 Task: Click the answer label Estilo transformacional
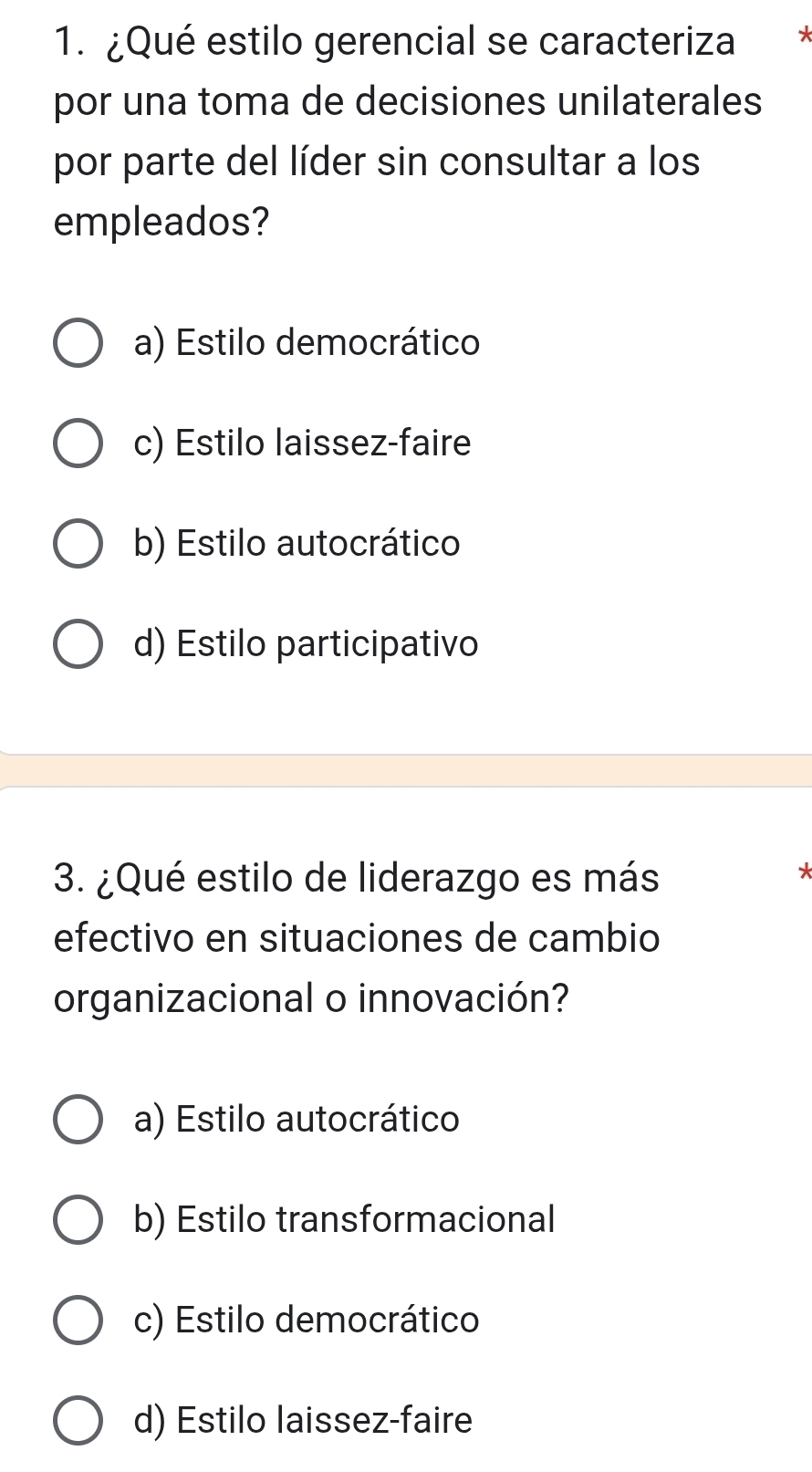tap(339, 1220)
